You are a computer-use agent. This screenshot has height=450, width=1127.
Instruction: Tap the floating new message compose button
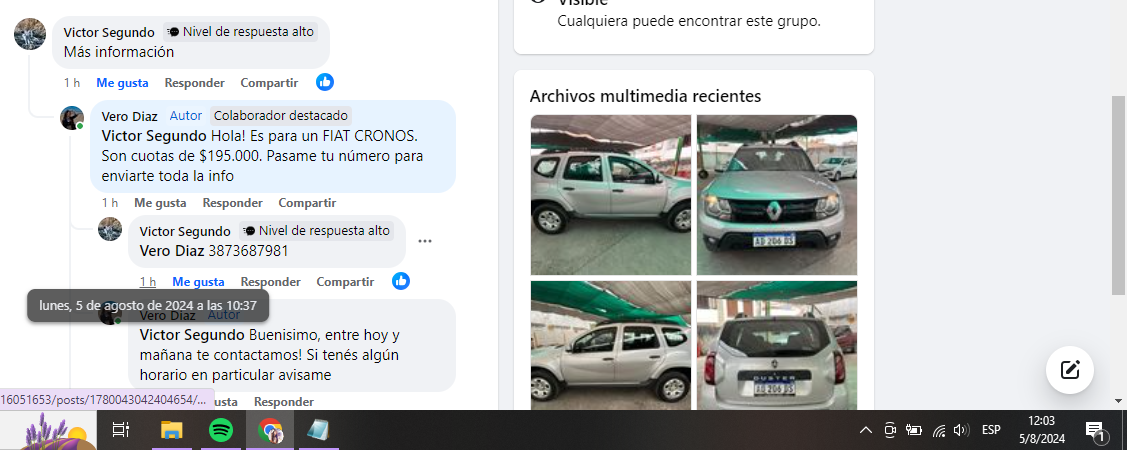(1070, 370)
